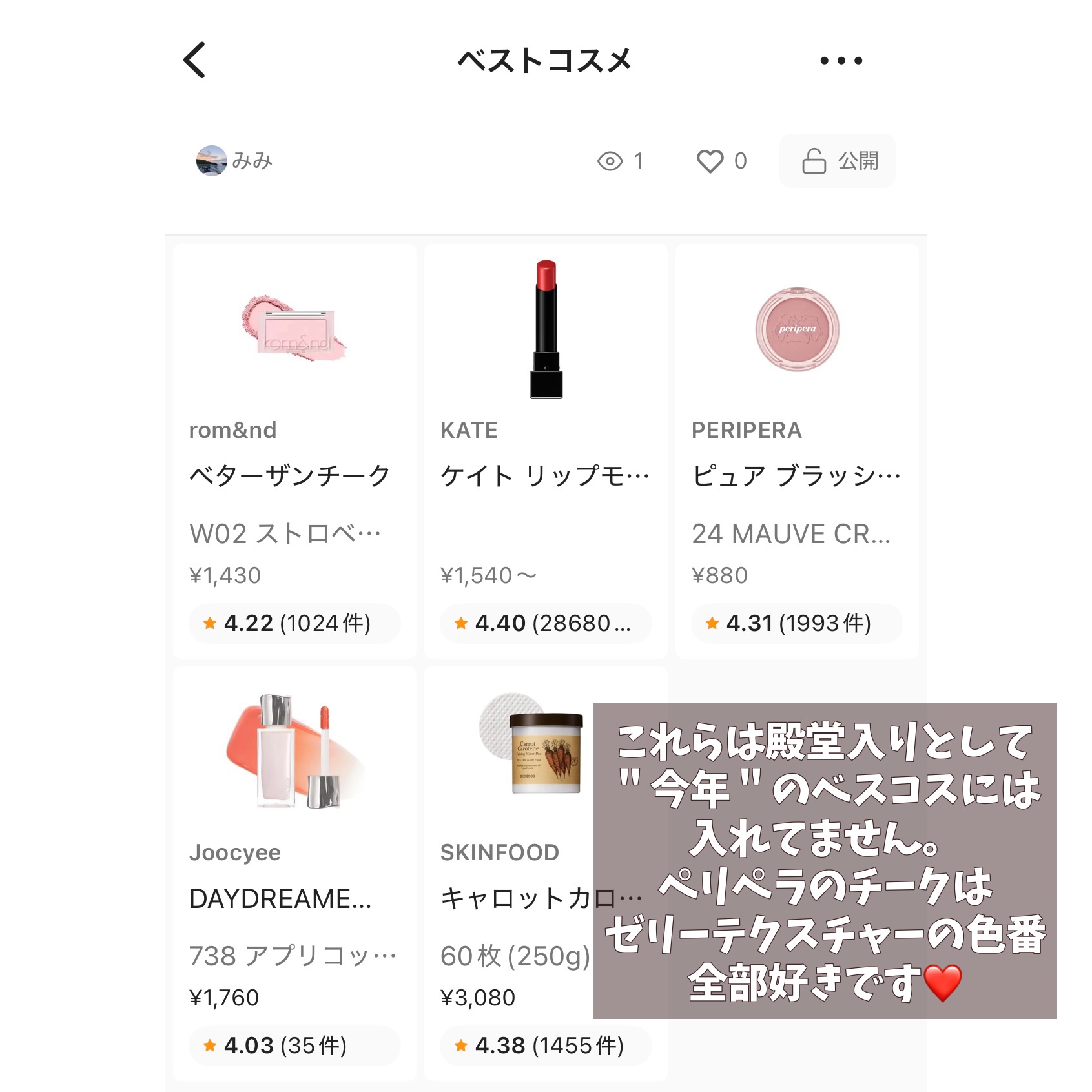Like this list with the heart icon
This screenshot has height=1092, width=1092.
pyautogui.click(x=710, y=161)
